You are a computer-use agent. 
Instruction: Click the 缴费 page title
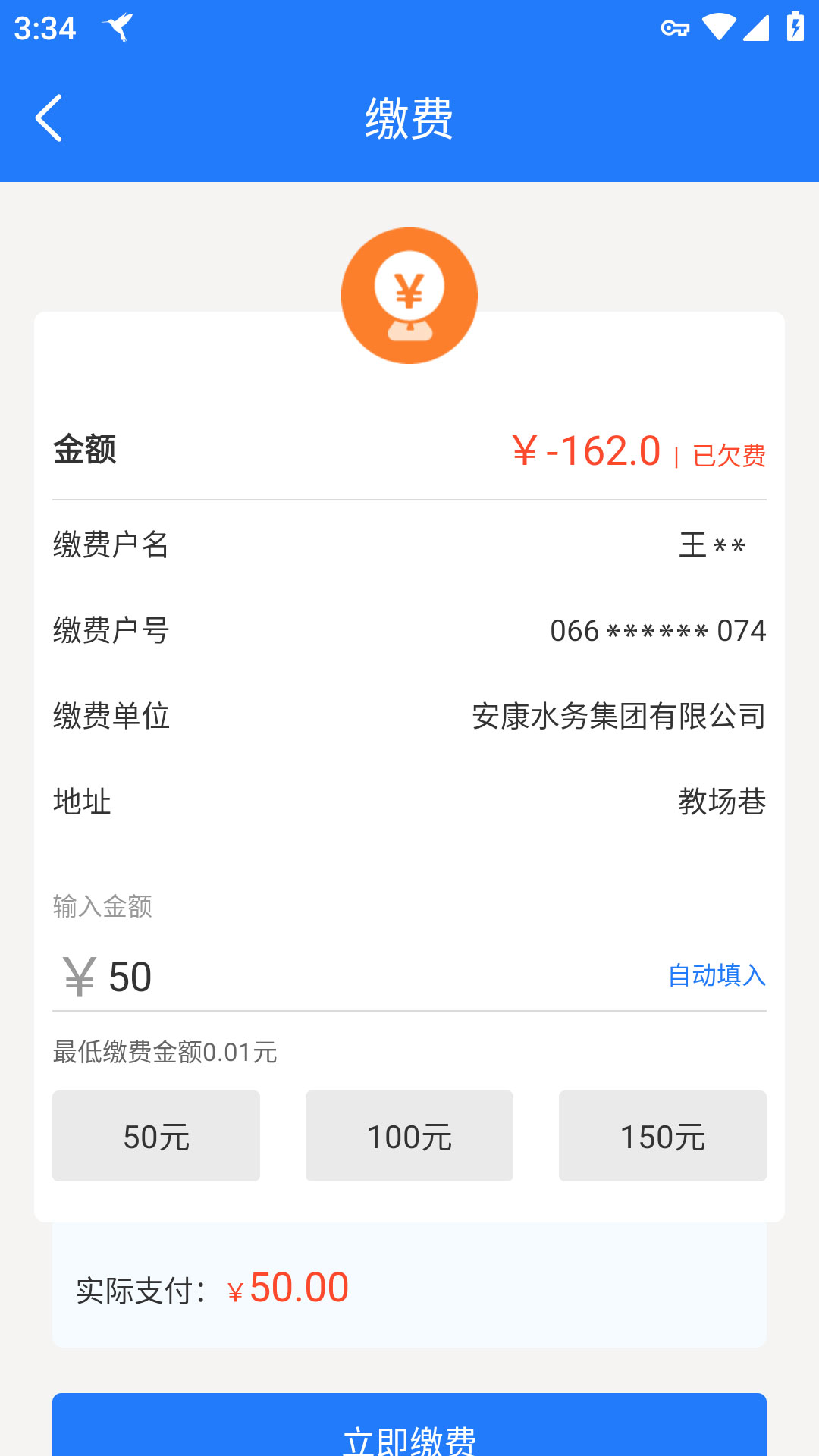click(409, 119)
